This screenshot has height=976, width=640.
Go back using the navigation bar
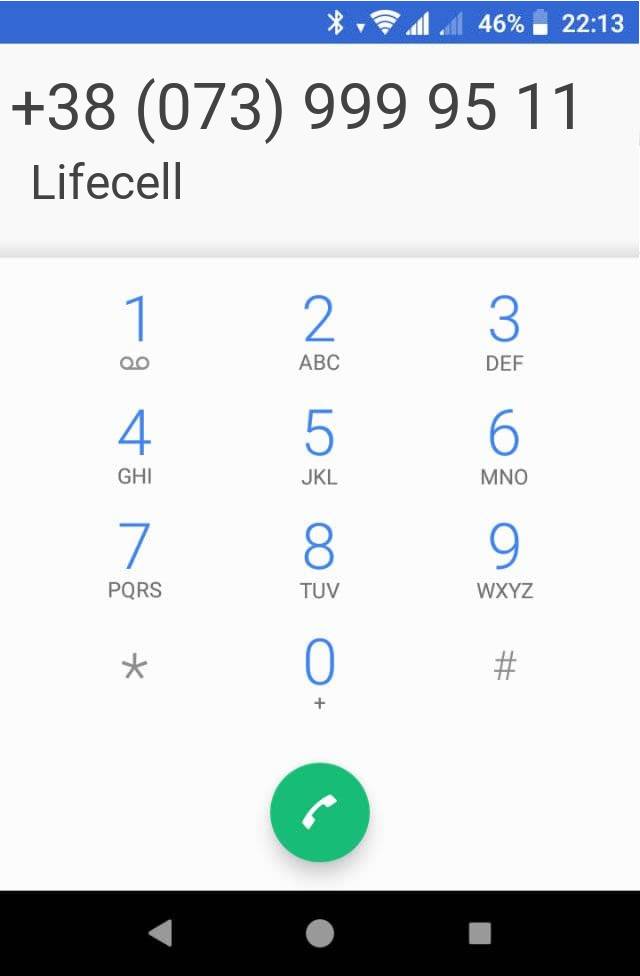159,933
